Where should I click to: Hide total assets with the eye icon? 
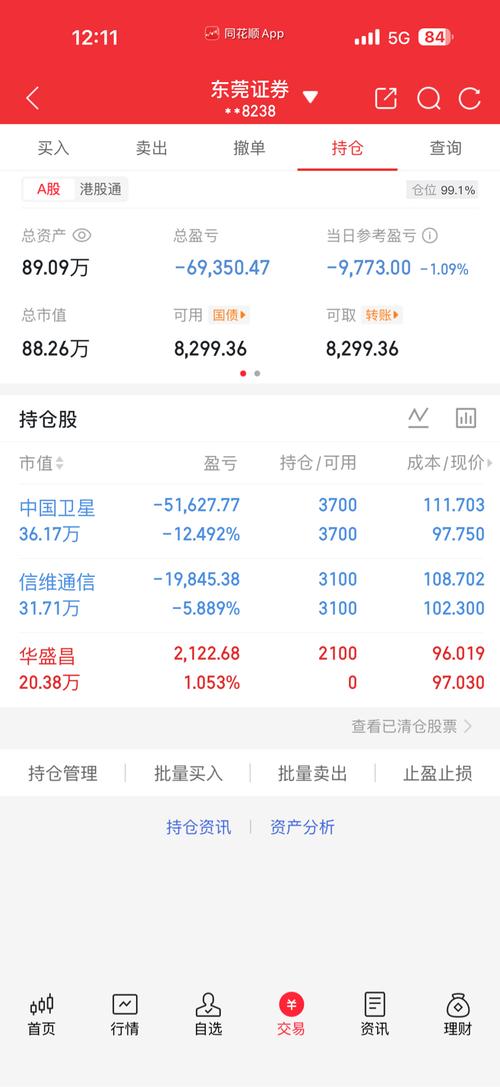tap(82, 236)
